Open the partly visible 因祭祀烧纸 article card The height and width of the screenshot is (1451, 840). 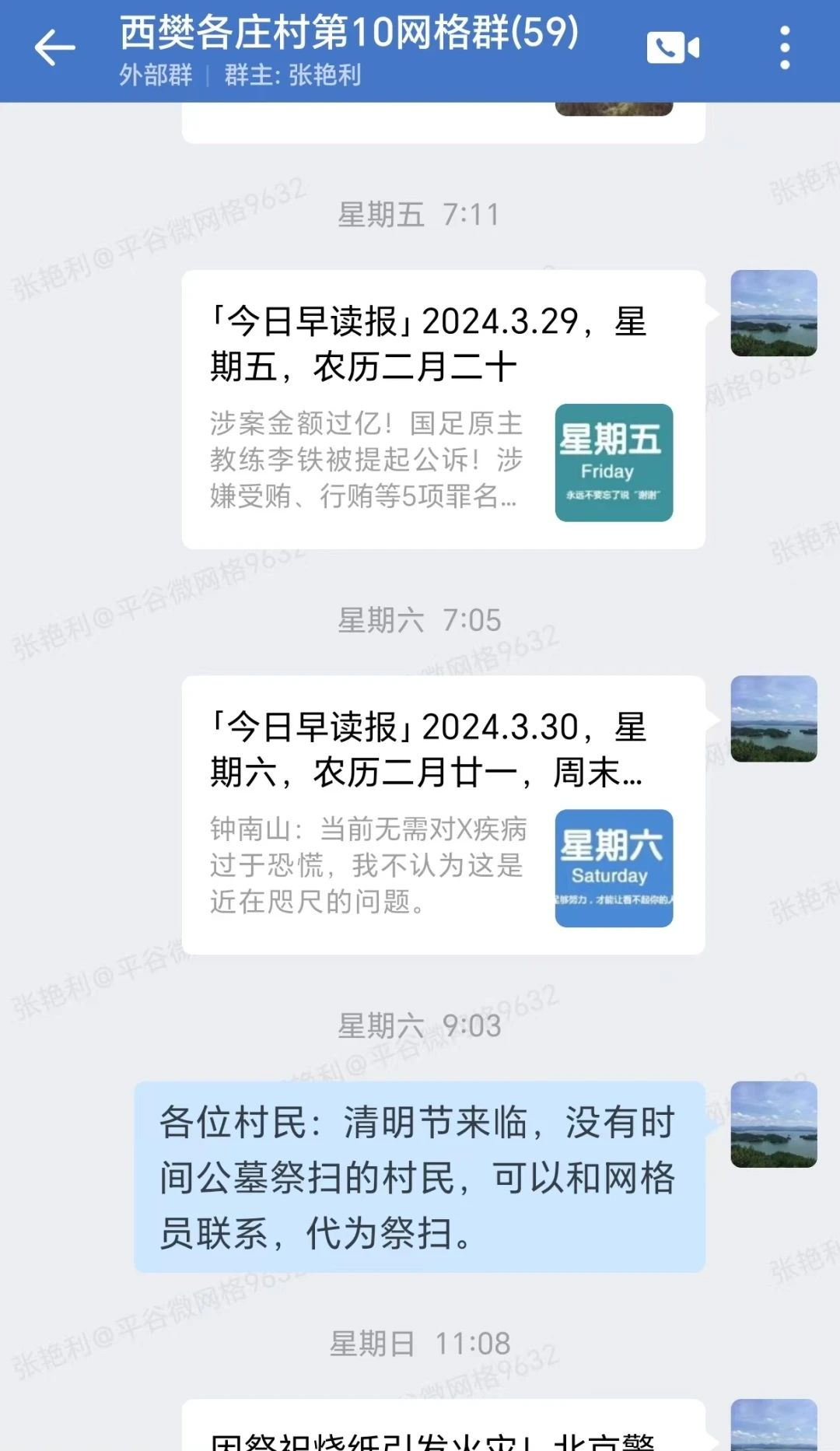click(443, 1430)
